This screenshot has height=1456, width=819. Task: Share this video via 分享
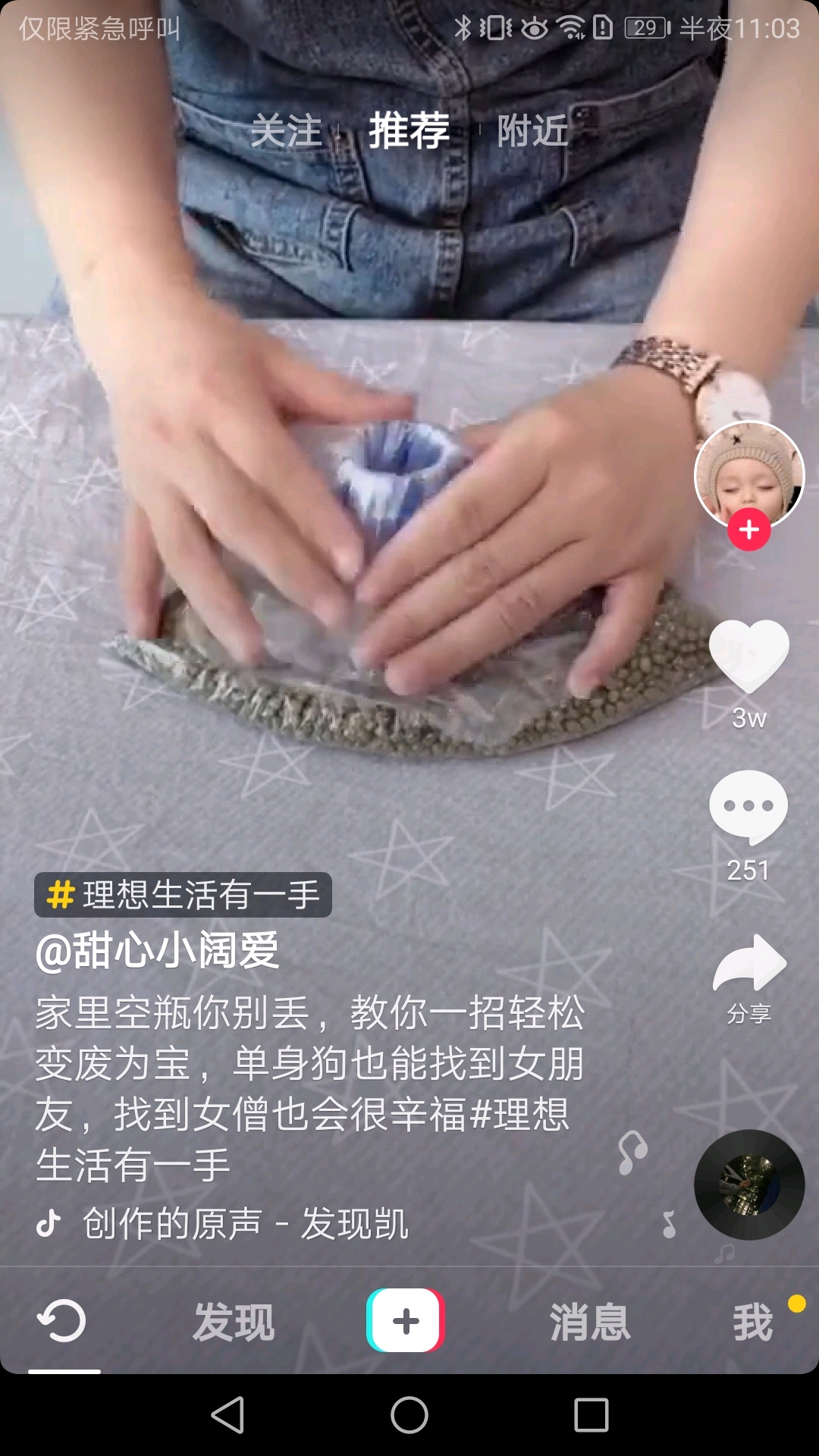tap(748, 965)
